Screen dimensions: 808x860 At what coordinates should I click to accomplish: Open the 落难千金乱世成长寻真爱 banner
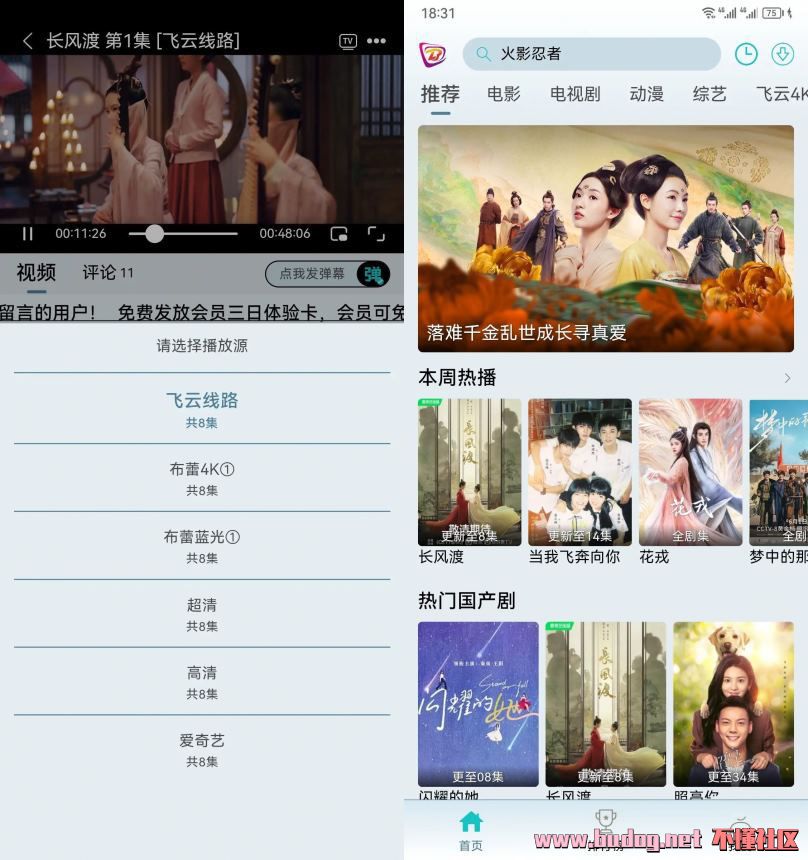click(605, 238)
